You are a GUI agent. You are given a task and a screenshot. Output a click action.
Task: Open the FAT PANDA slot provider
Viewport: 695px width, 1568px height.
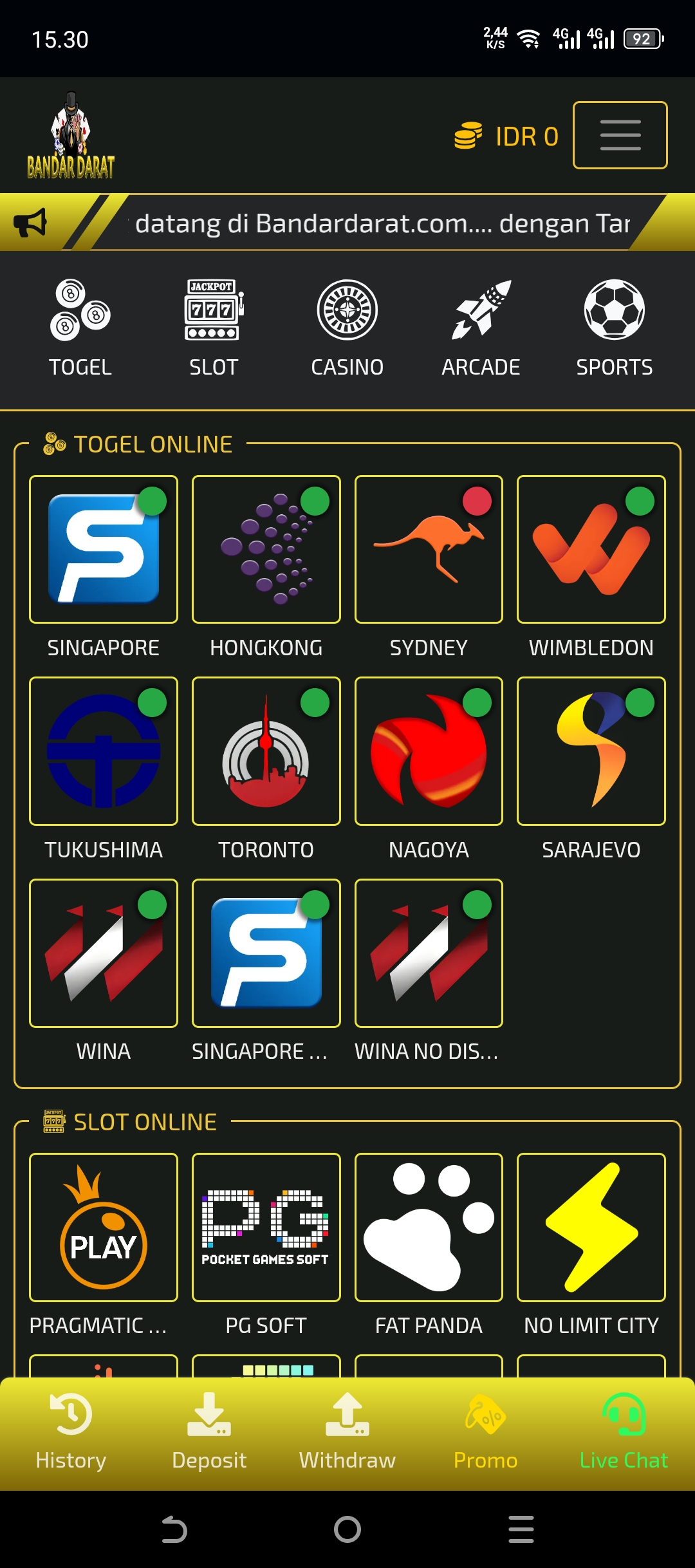(429, 1227)
